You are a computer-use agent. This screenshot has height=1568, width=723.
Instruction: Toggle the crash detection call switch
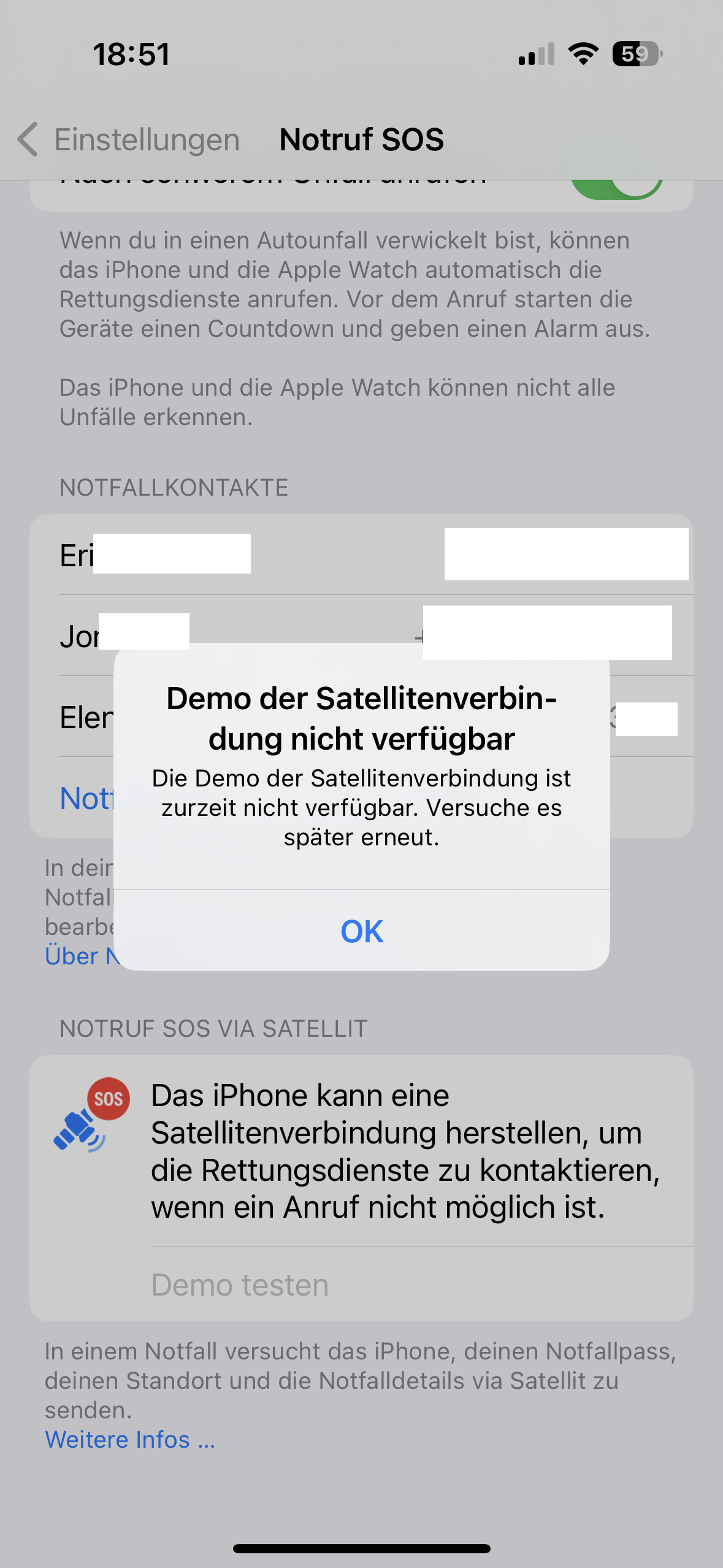pyautogui.click(x=617, y=189)
